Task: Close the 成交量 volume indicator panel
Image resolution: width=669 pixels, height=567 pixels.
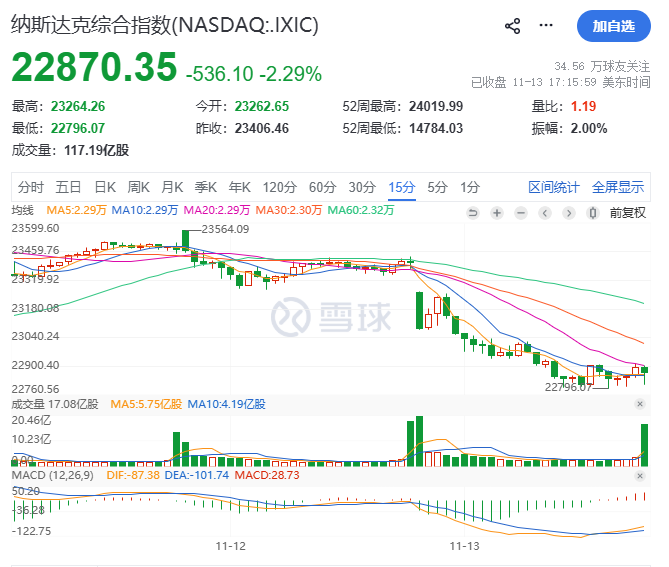Action: pos(640,404)
